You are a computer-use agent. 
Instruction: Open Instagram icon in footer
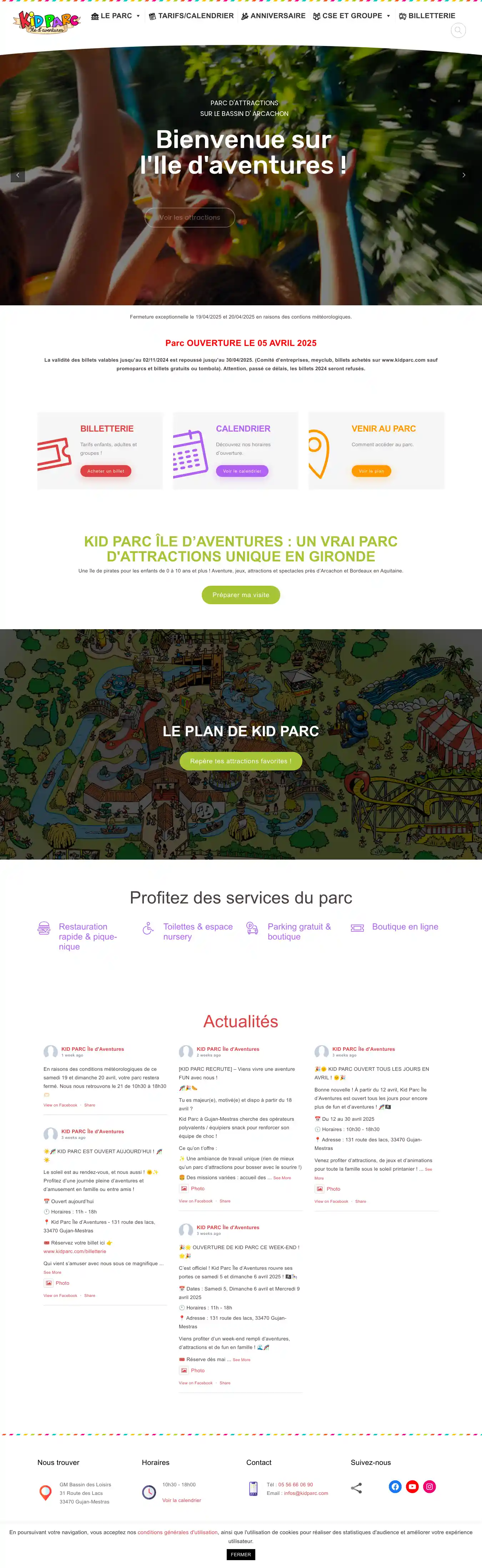coord(430,1486)
